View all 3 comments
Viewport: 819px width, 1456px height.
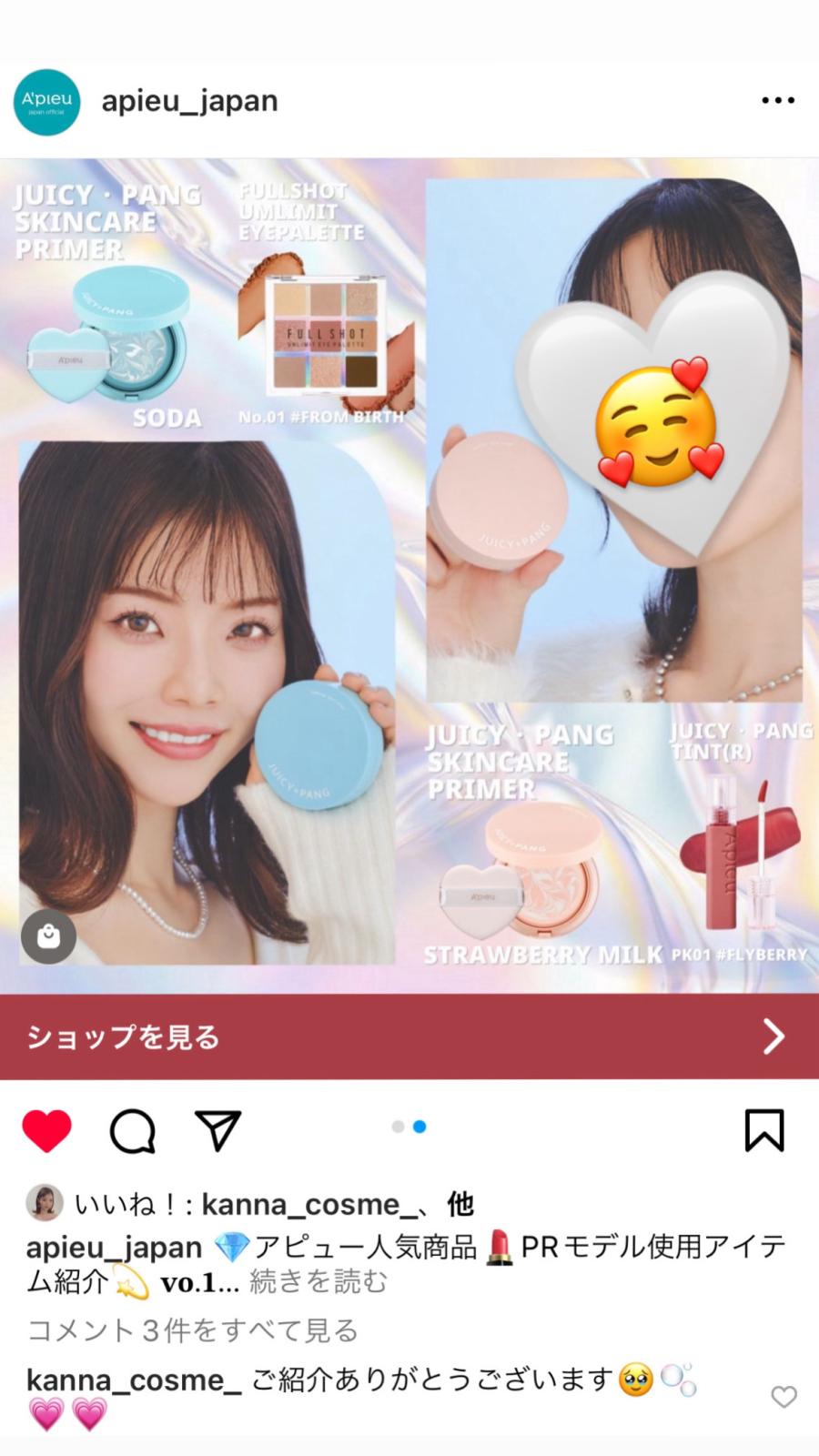(193, 1330)
